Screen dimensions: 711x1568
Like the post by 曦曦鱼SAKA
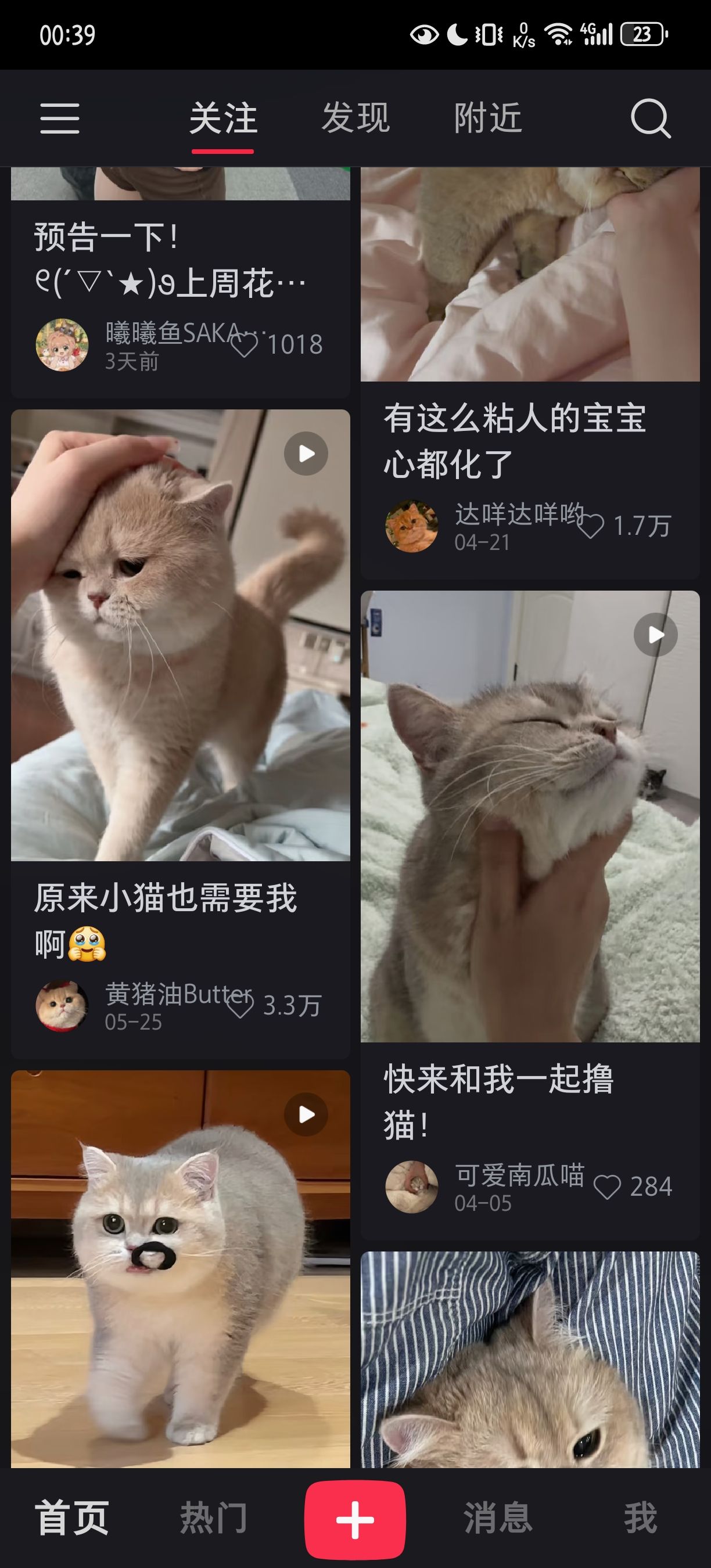(244, 345)
